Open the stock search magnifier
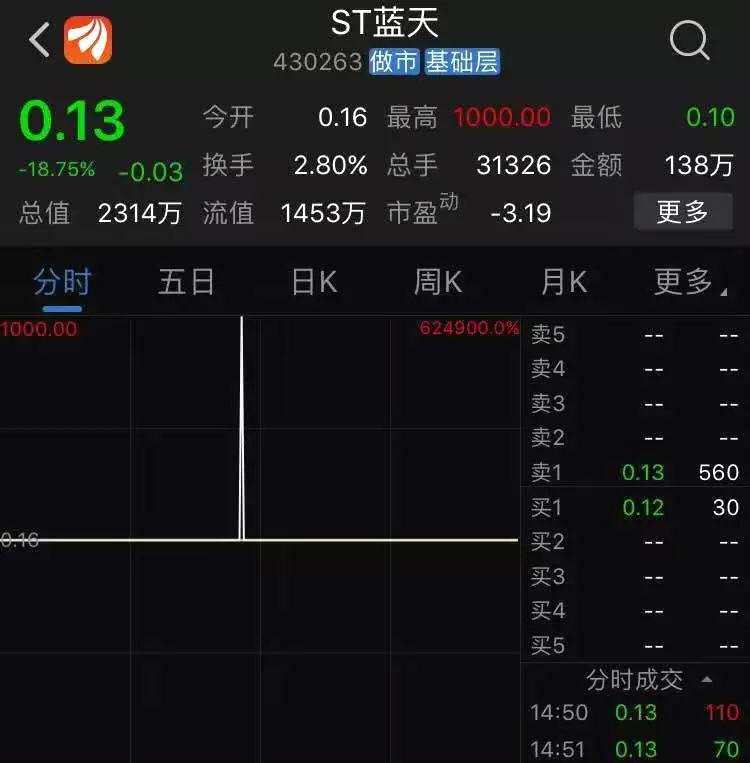The image size is (750, 763). tap(689, 41)
